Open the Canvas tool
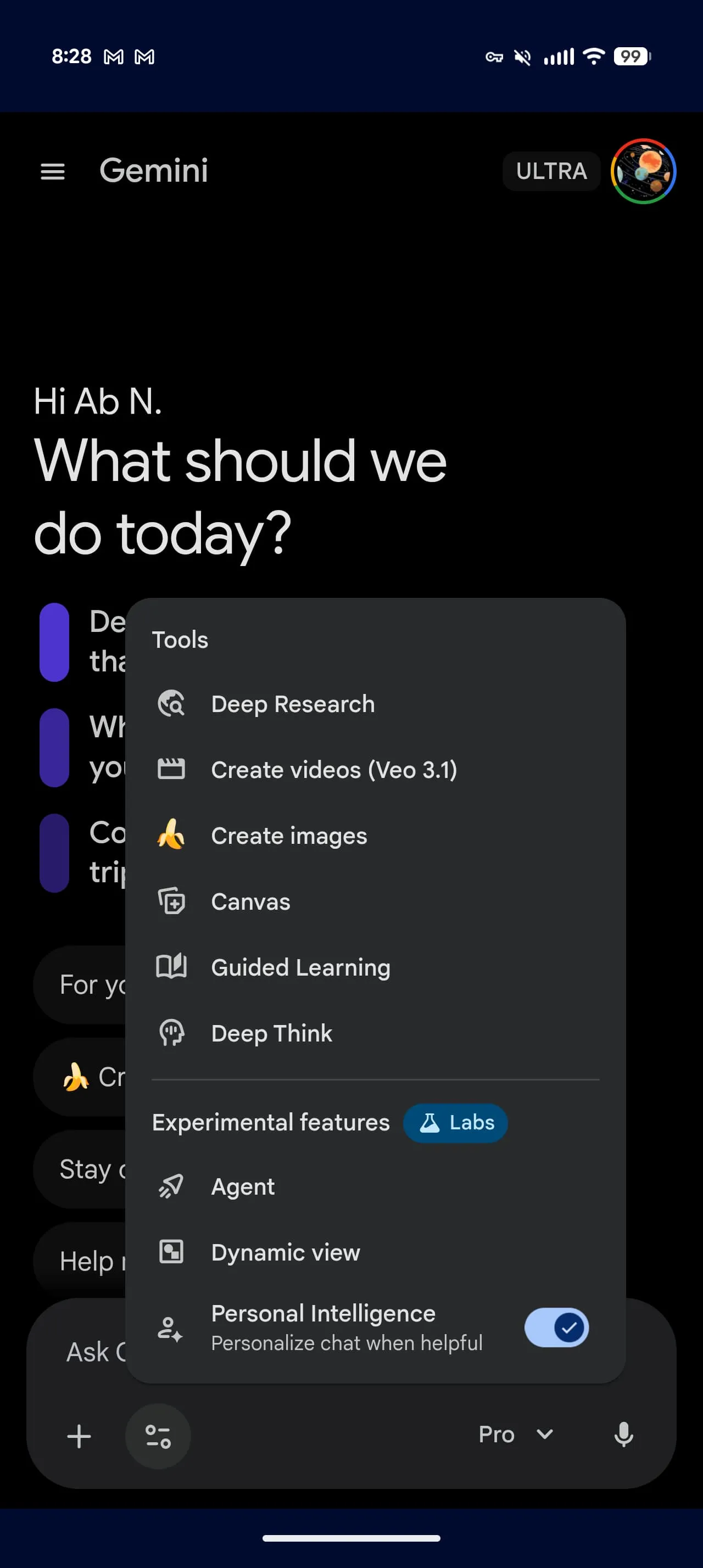This screenshot has height=1568, width=703. point(250,901)
